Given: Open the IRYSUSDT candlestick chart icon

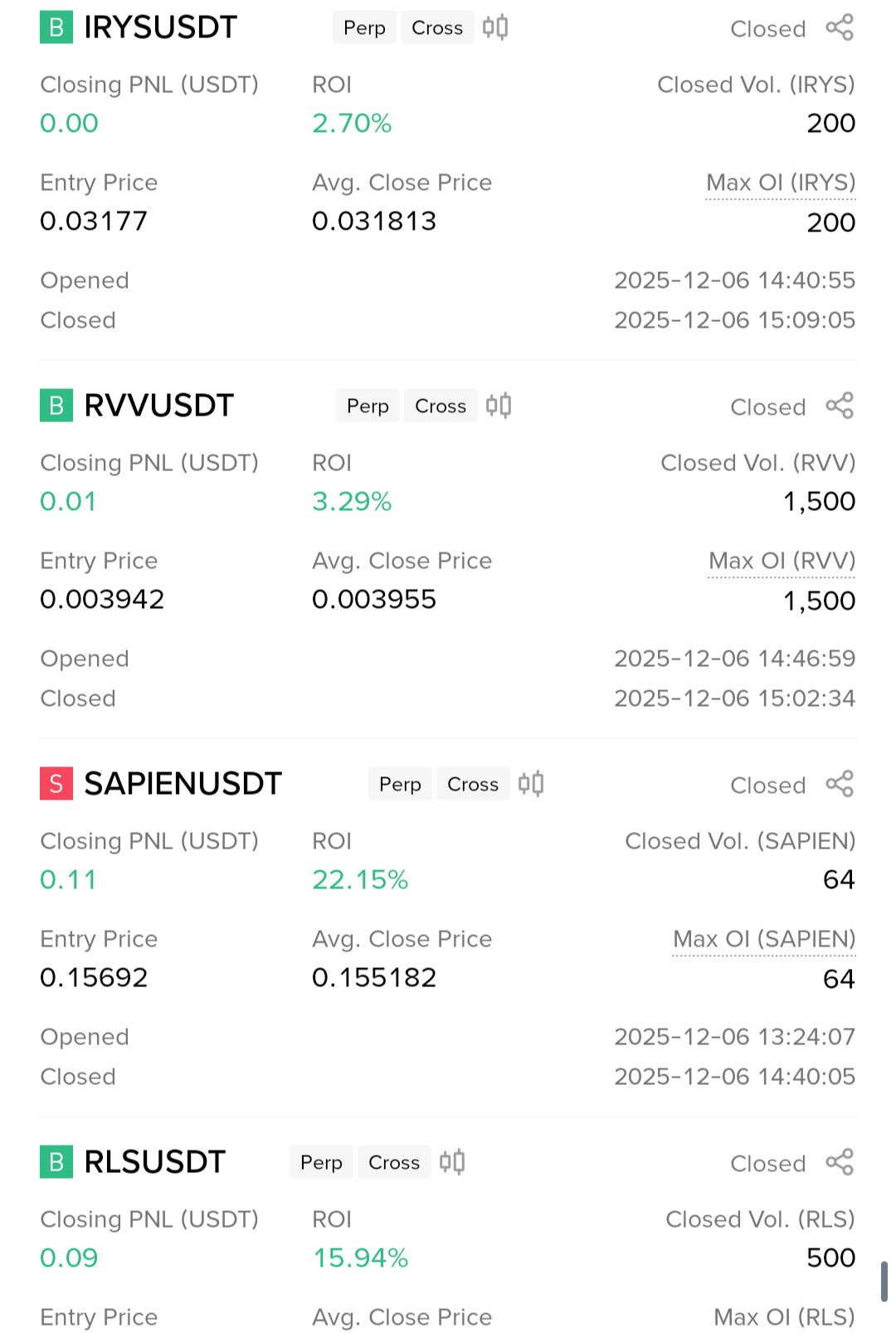Looking at the screenshot, I should coord(495,27).
